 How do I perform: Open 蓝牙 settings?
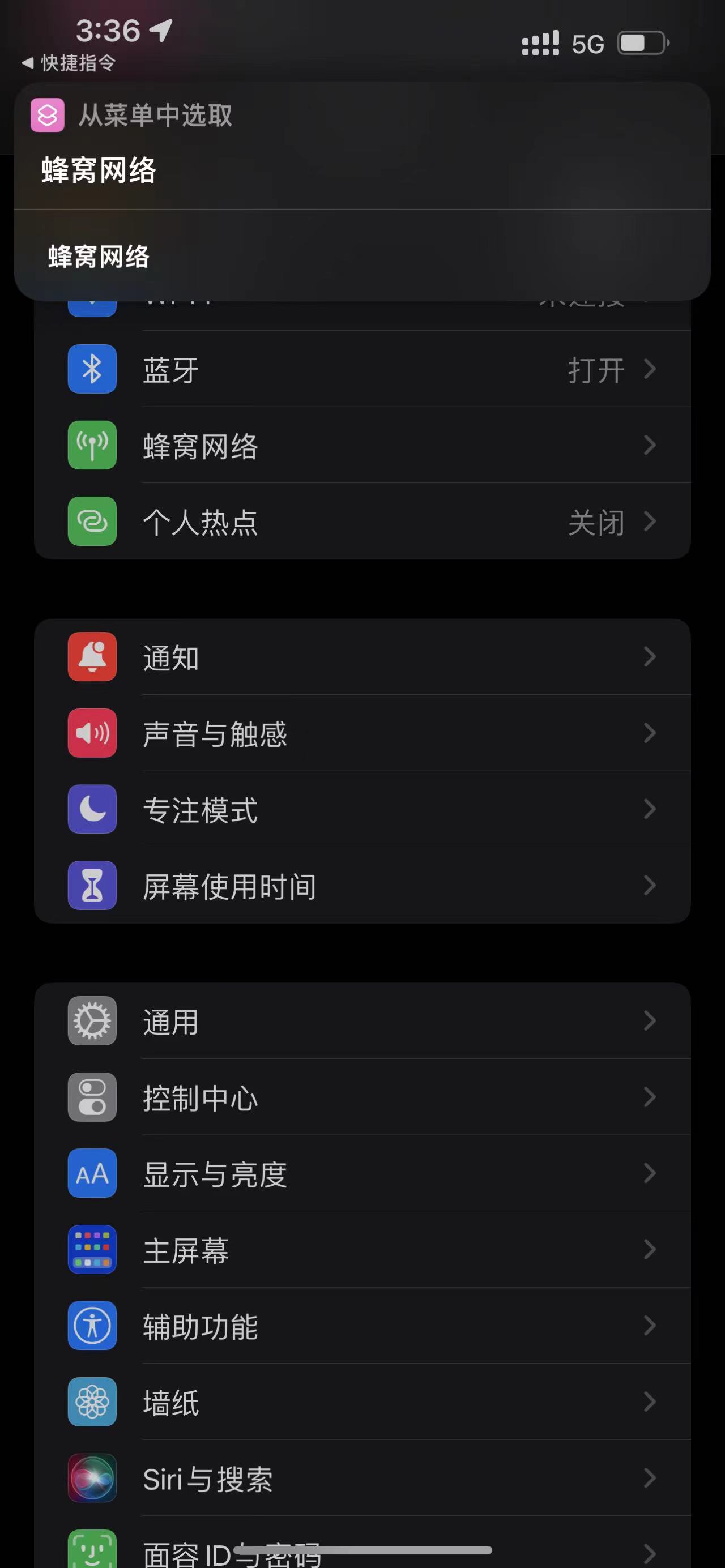click(x=361, y=369)
